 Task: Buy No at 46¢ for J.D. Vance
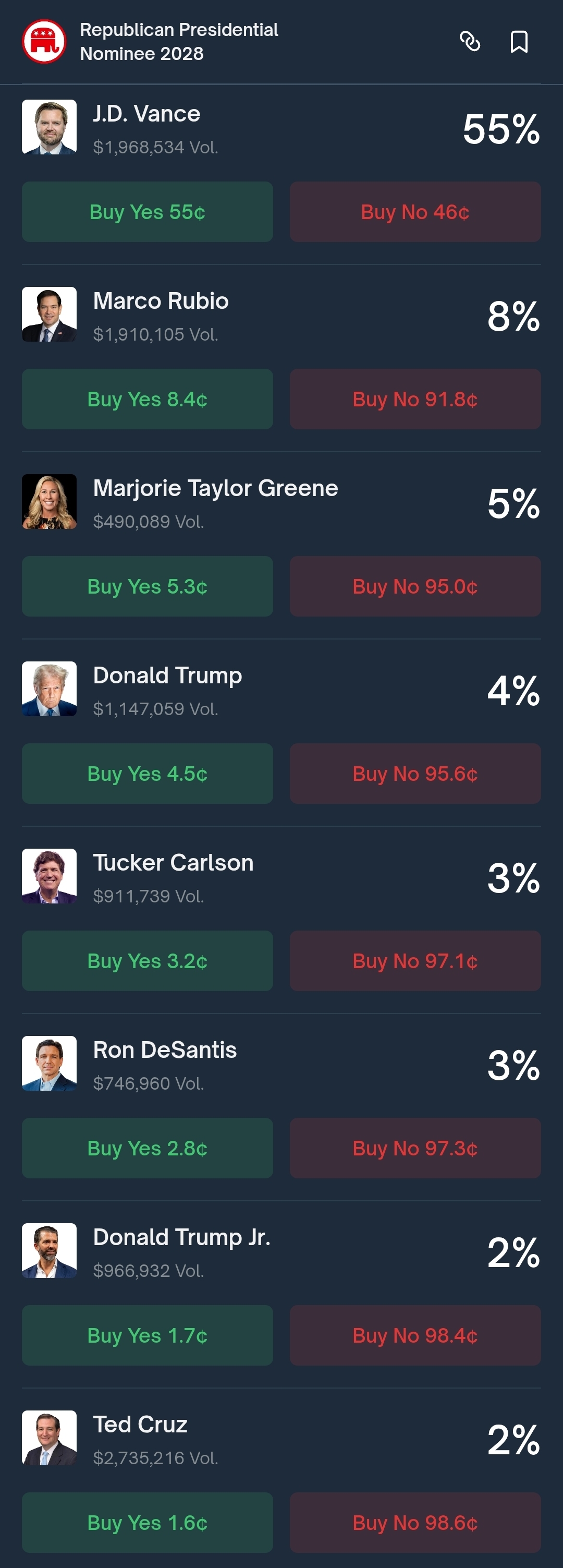coord(414,212)
